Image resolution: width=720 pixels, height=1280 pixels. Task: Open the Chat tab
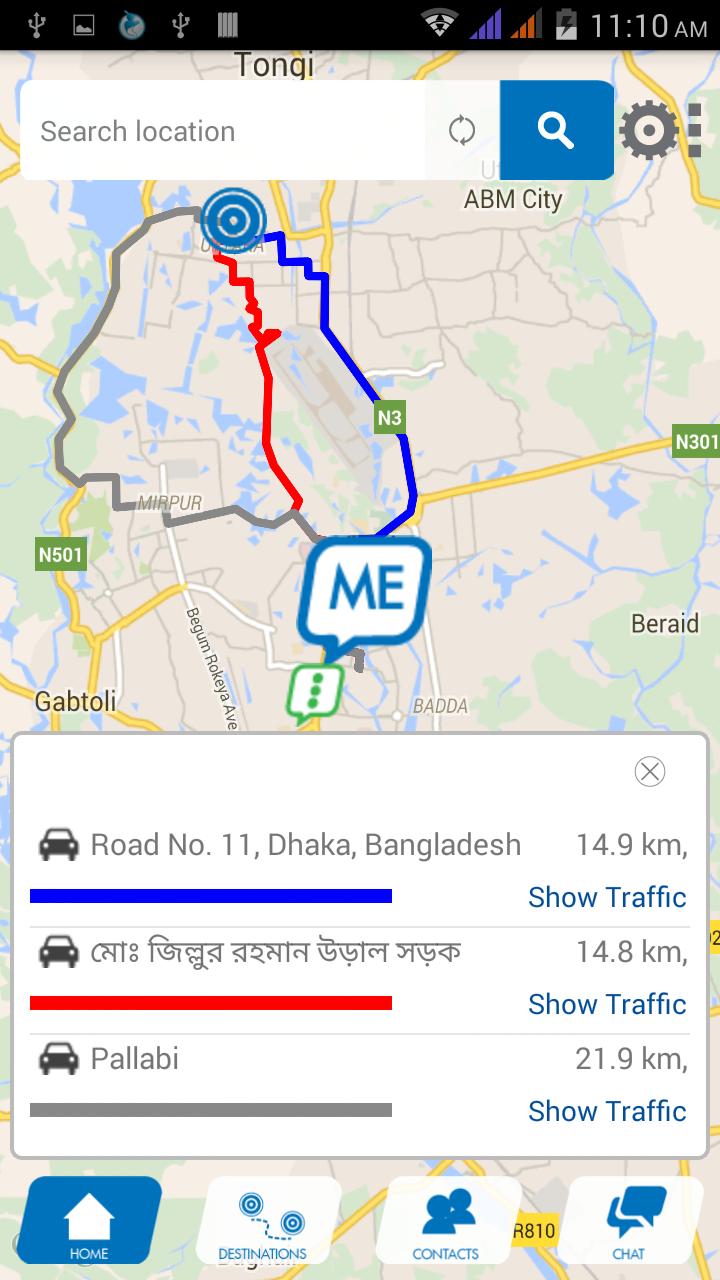[x=629, y=1220]
